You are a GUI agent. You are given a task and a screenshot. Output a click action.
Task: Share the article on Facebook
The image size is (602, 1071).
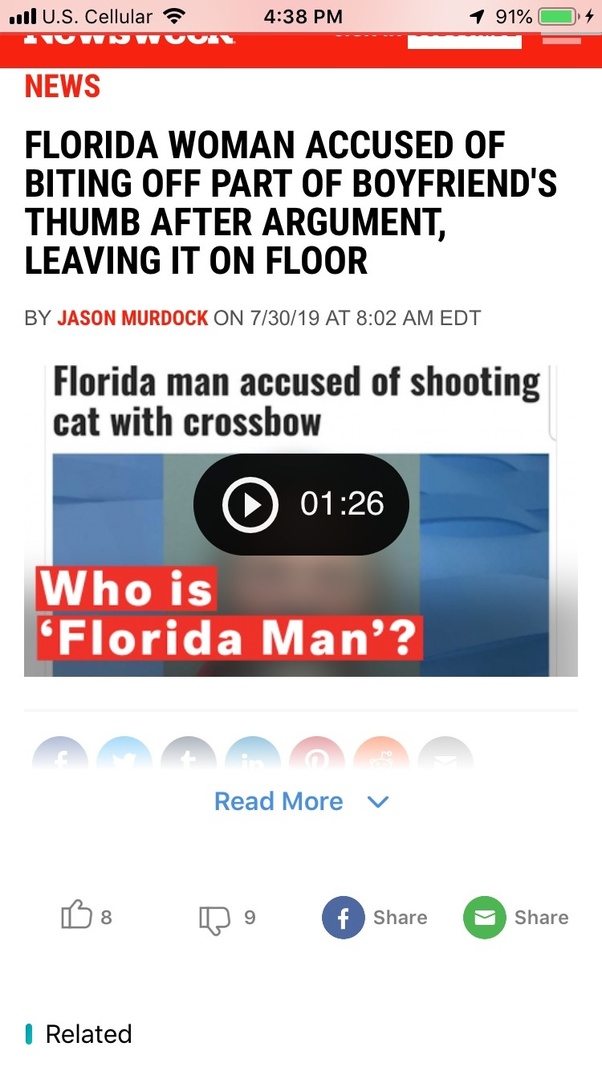(343, 918)
